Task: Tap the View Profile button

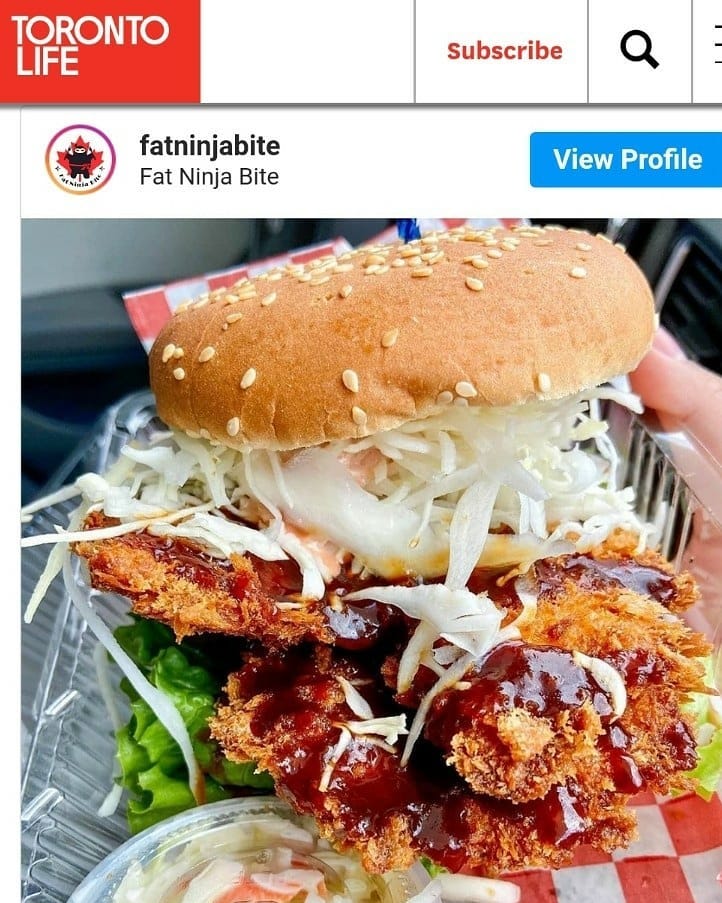Action: (627, 159)
